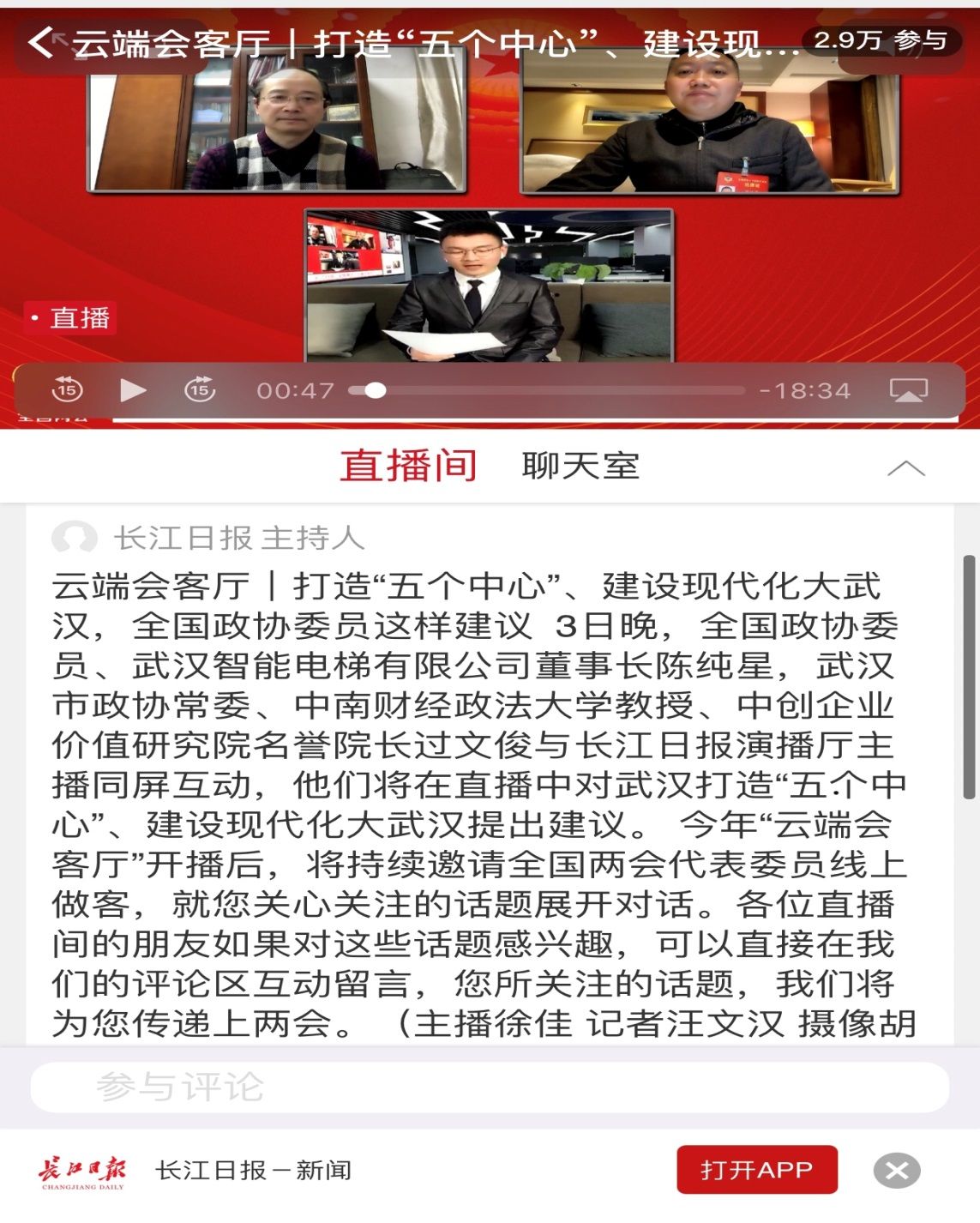This screenshot has width=980, height=1223.
Task: Tap the 参与评论 comment field
Action: 489,1087
